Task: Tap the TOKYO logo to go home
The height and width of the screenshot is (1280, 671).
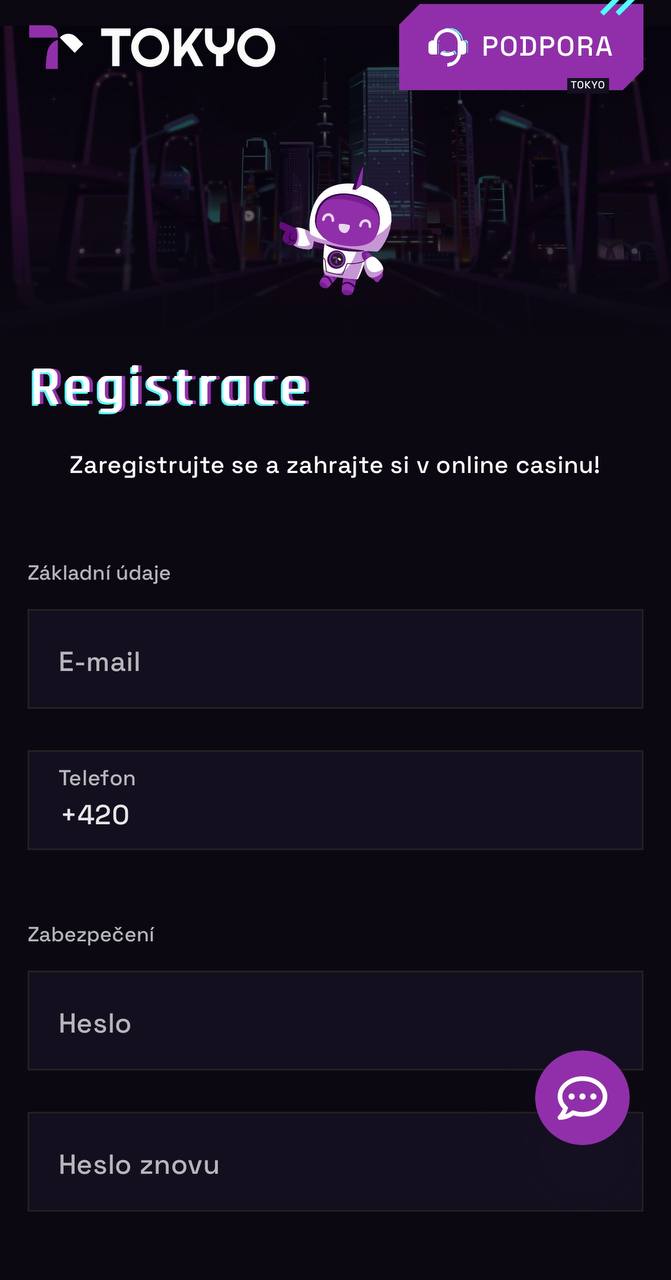Action: 152,47
